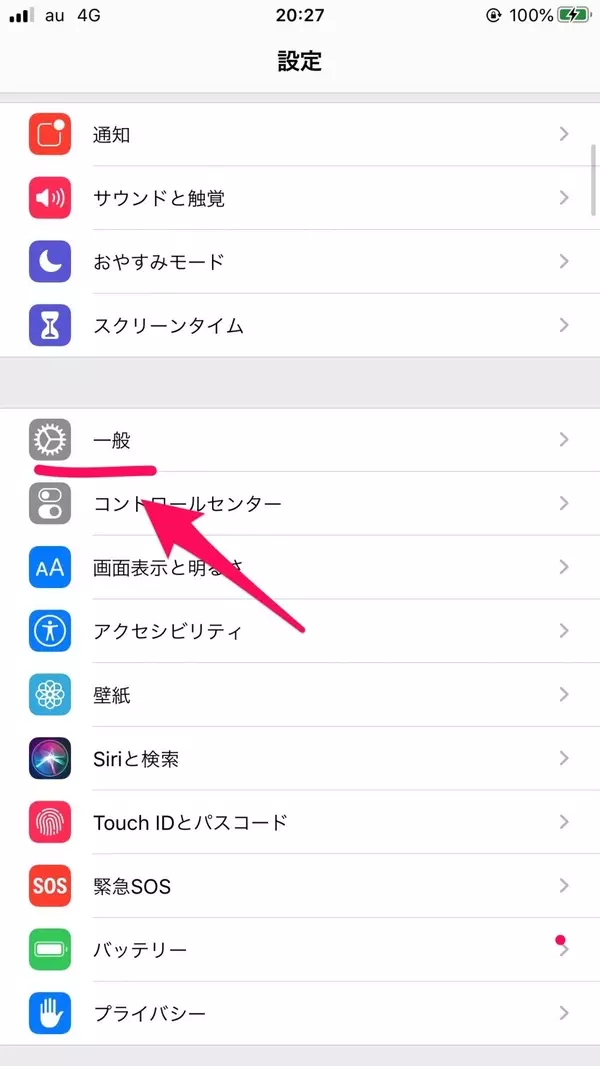Open 画面表示と明るさ settings
The image size is (600, 1066).
point(300,568)
